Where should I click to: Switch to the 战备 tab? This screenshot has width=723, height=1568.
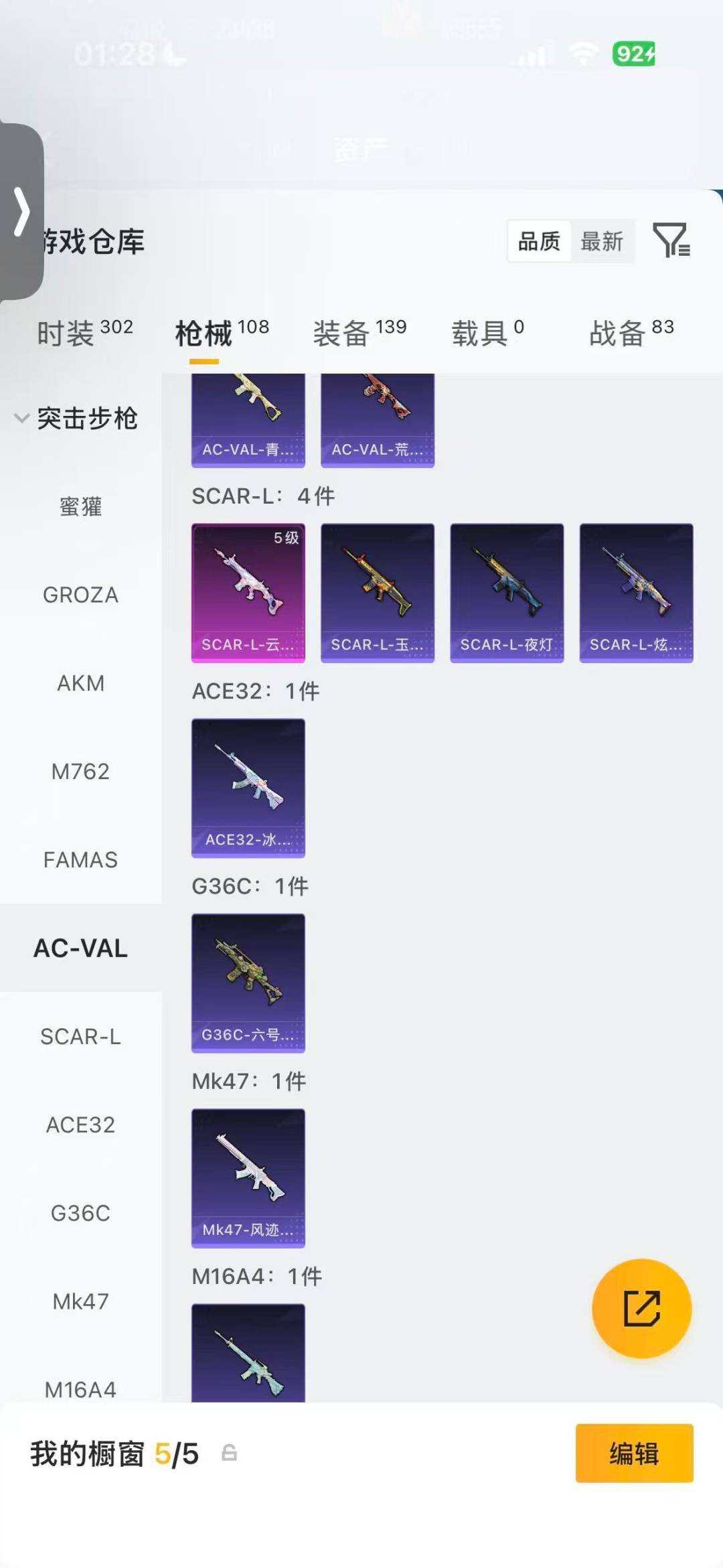pos(631,332)
